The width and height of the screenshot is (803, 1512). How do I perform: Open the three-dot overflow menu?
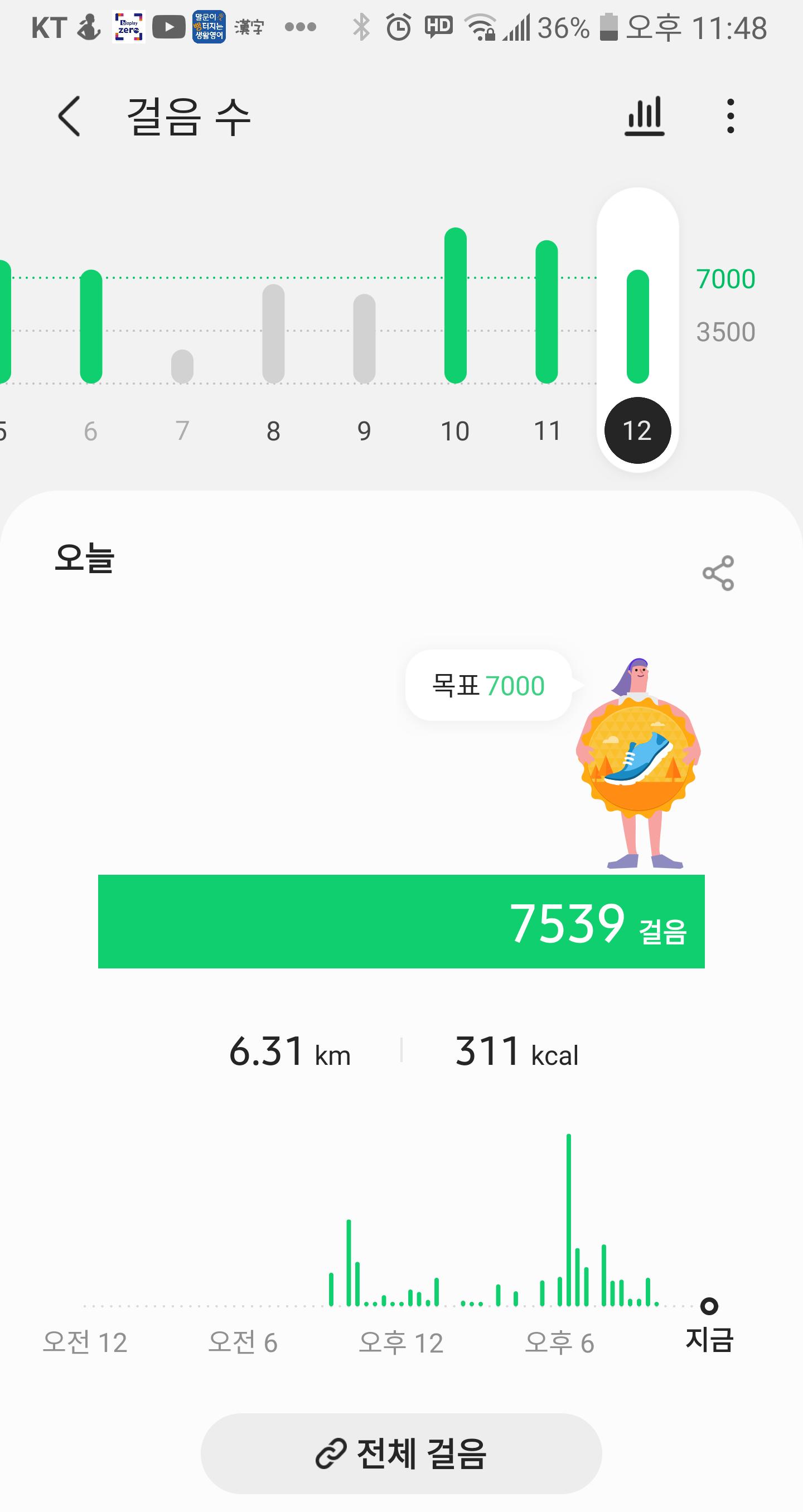pyautogui.click(x=730, y=116)
